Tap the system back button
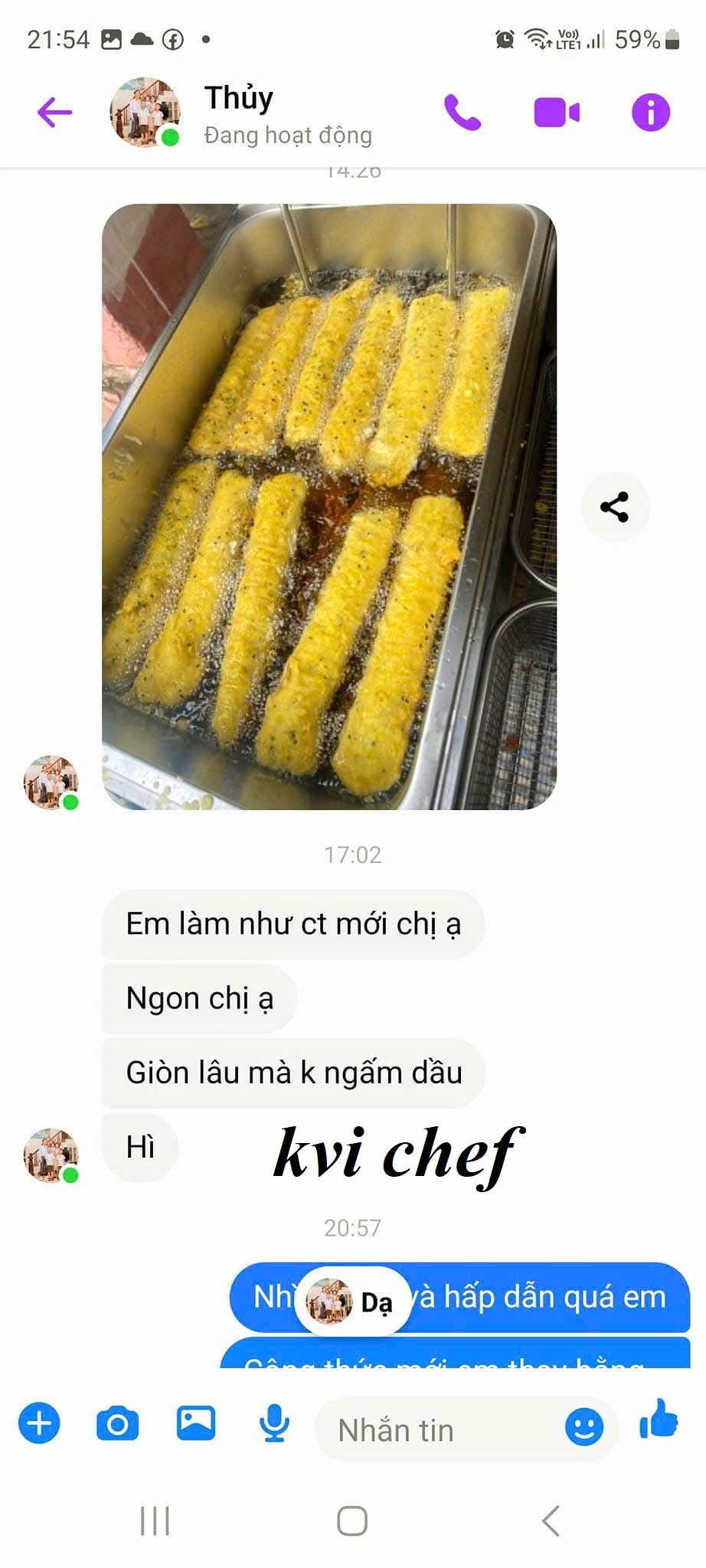 [551, 1521]
